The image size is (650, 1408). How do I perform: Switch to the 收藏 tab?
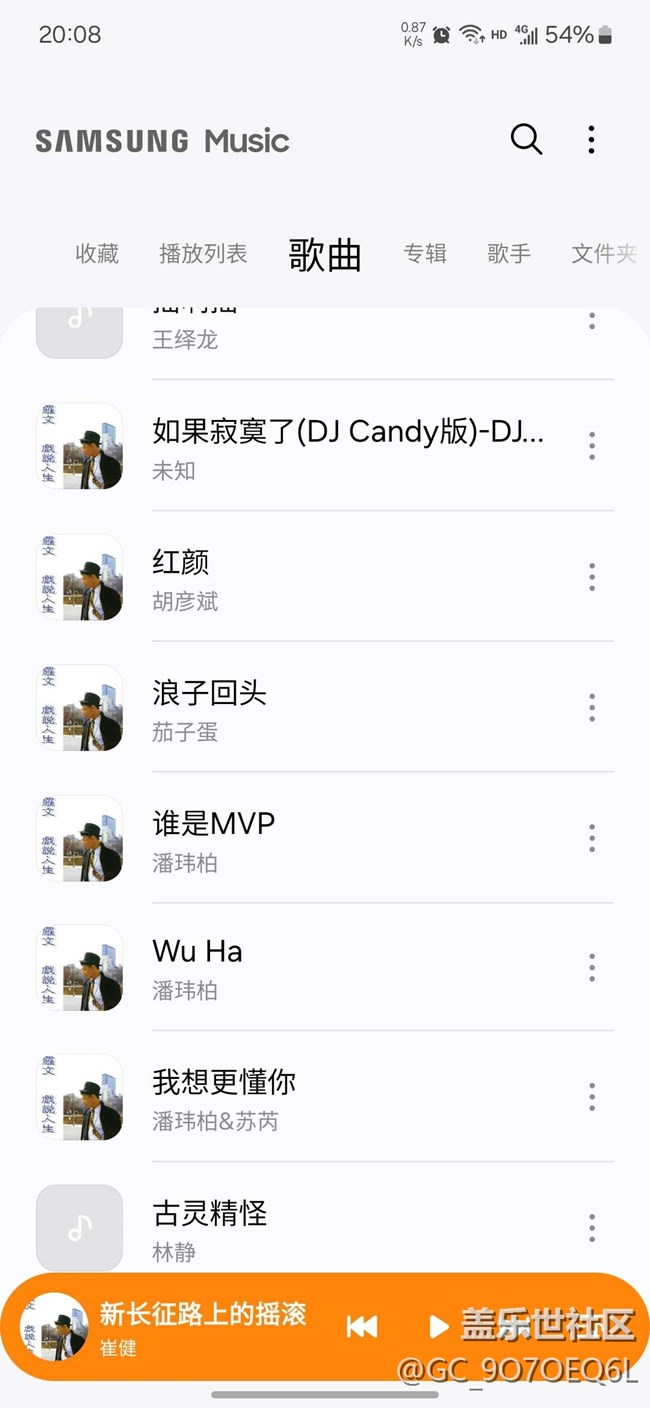pos(97,254)
